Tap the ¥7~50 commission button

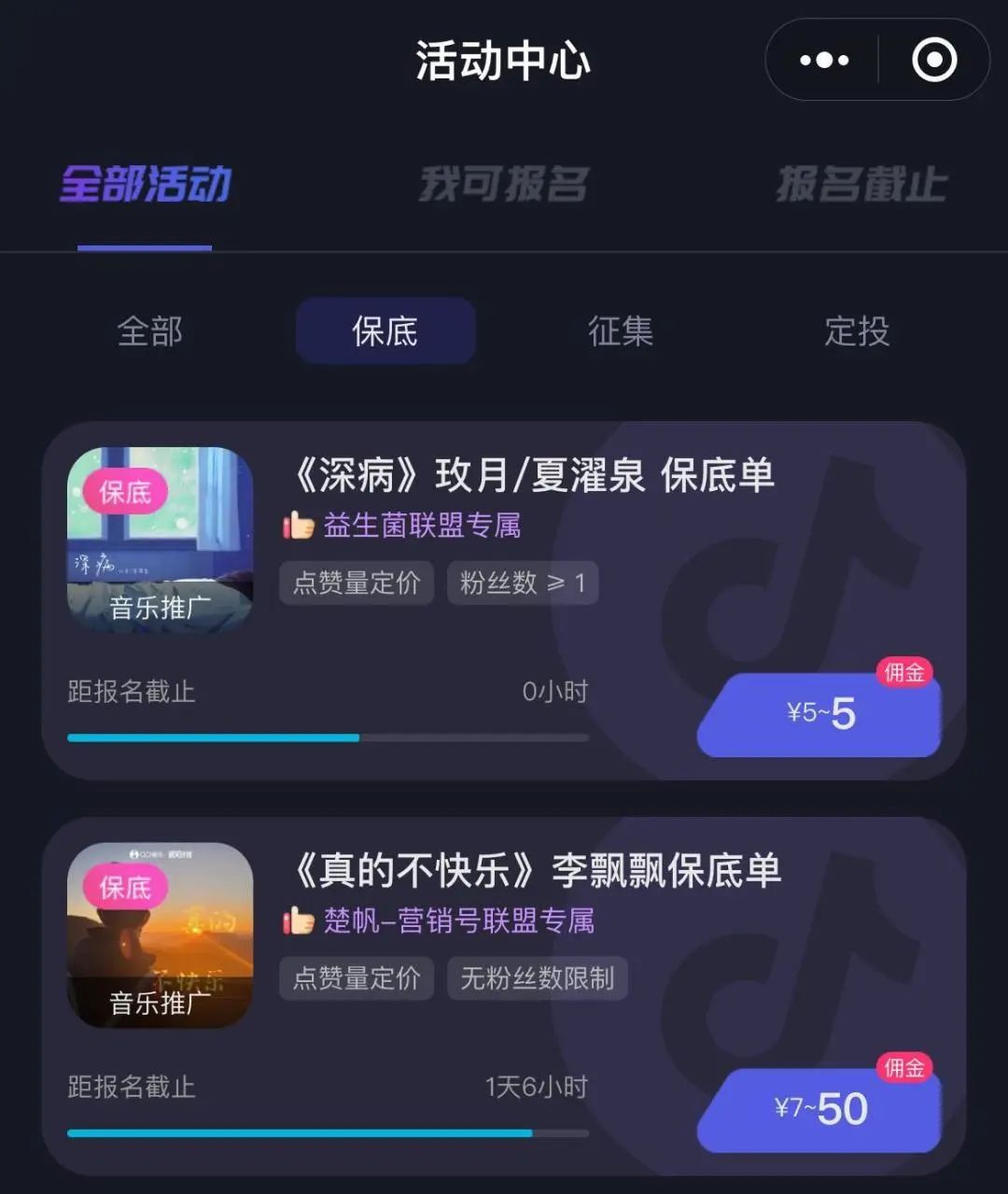pos(819,1110)
